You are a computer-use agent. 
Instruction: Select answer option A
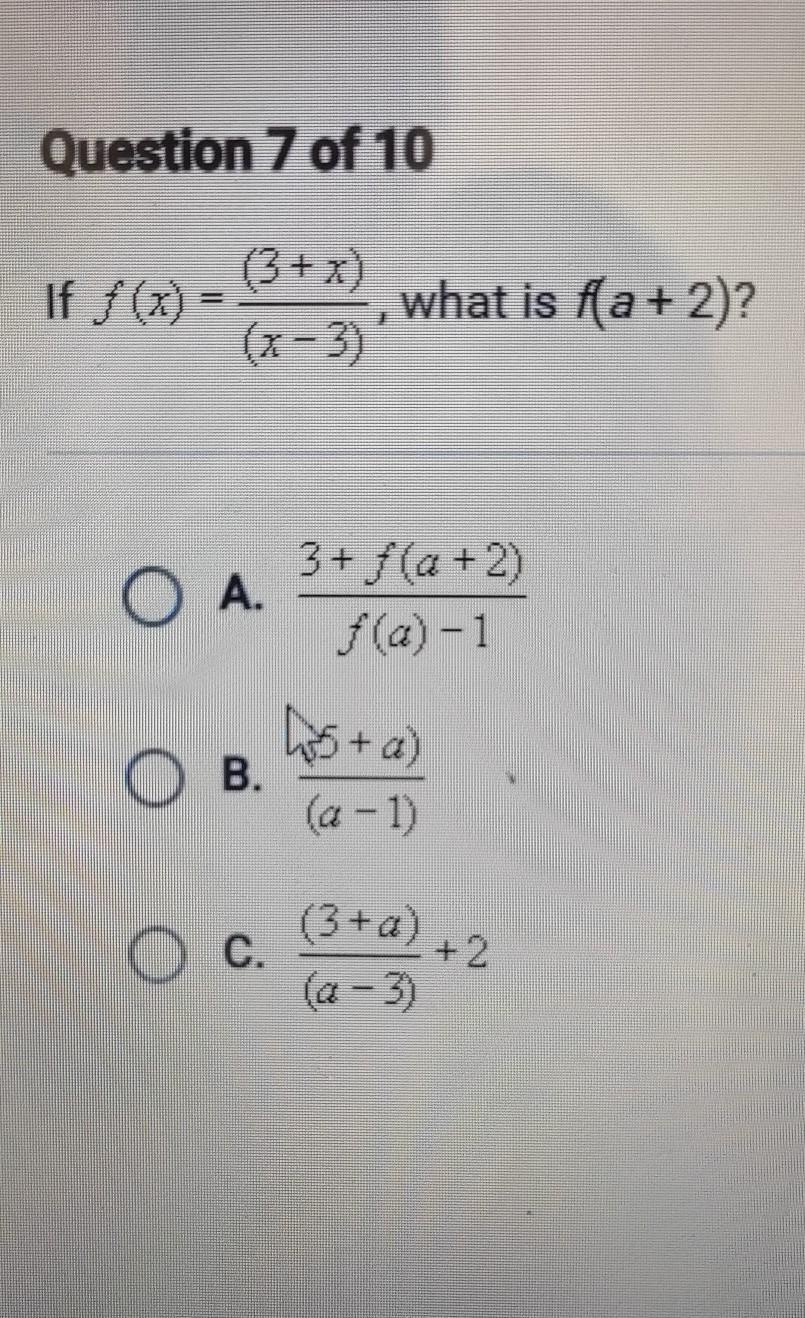155,599
